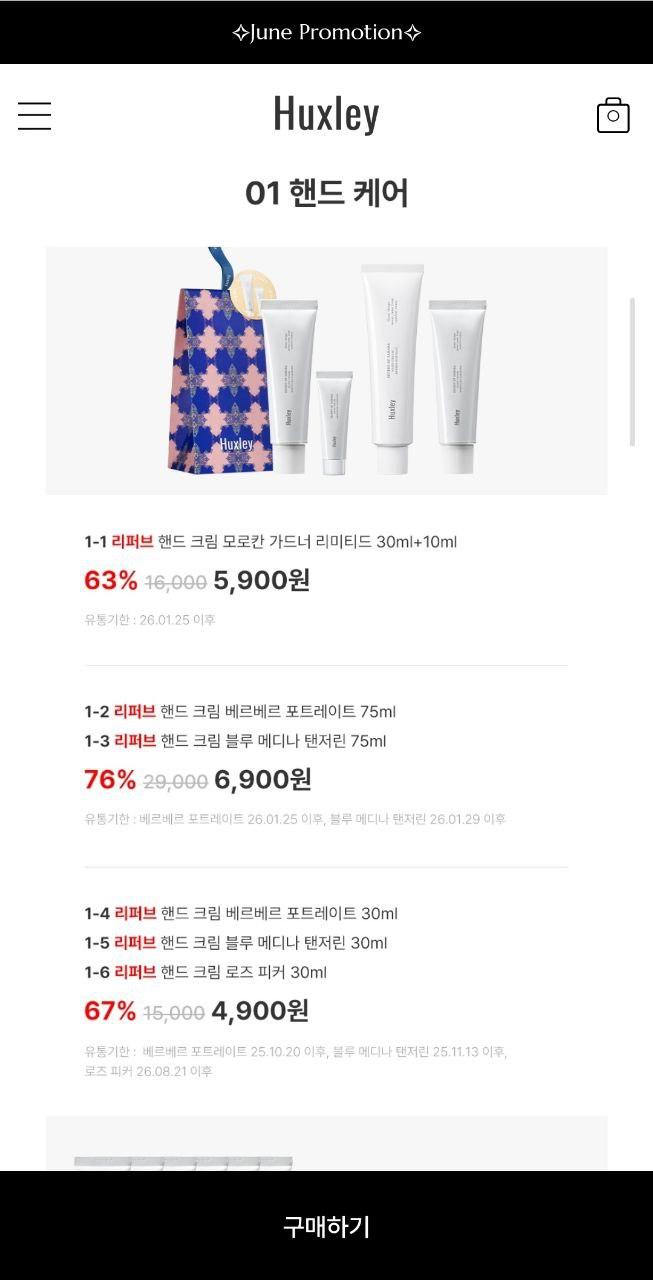Open the hamburger menu
This screenshot has height=1280, width=653.
point(34,116)
